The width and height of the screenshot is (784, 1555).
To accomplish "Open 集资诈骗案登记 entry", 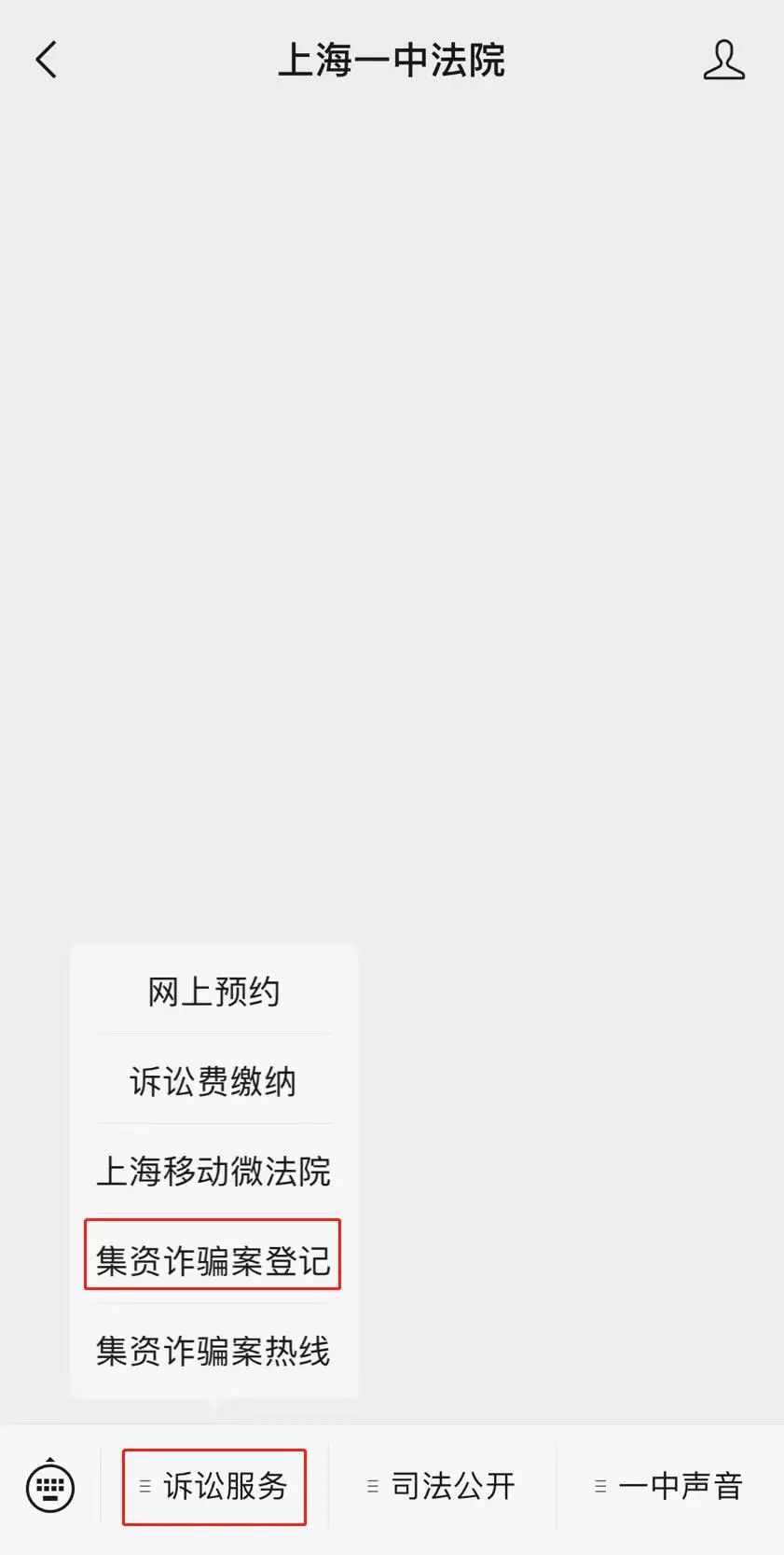I will 213,1260.
